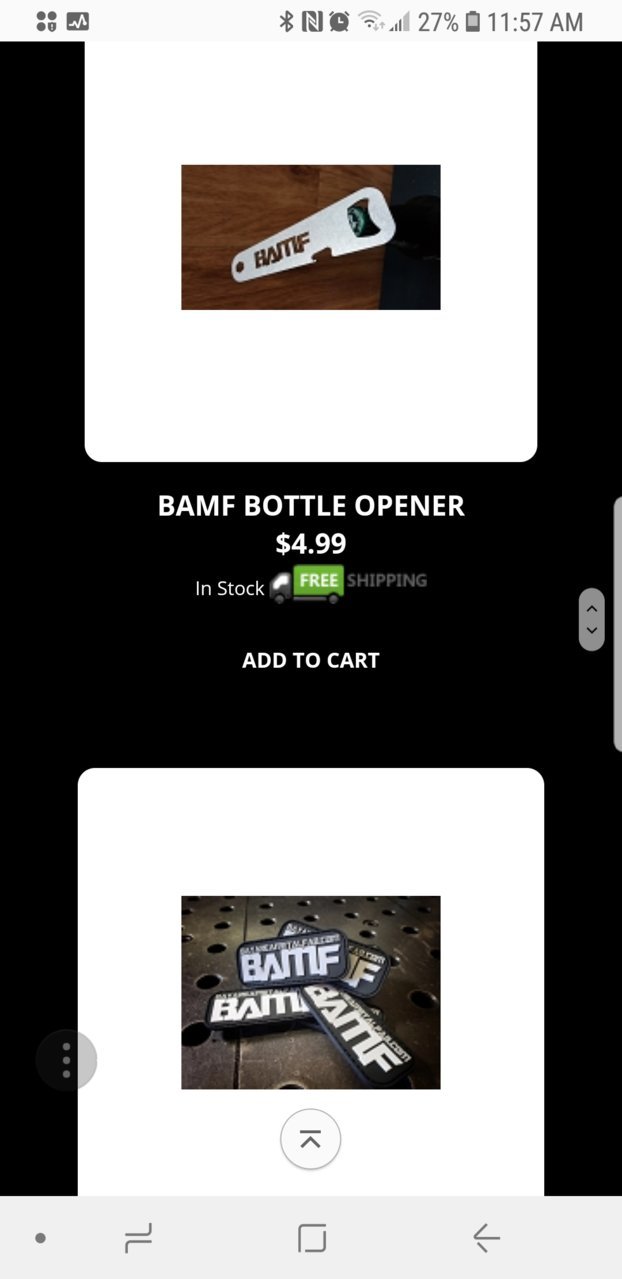Image resolution: width=622 pixels, height=1279 pixels.
Task: Add the BAMF Bottle Opener to cart
Action: point(311,660)
